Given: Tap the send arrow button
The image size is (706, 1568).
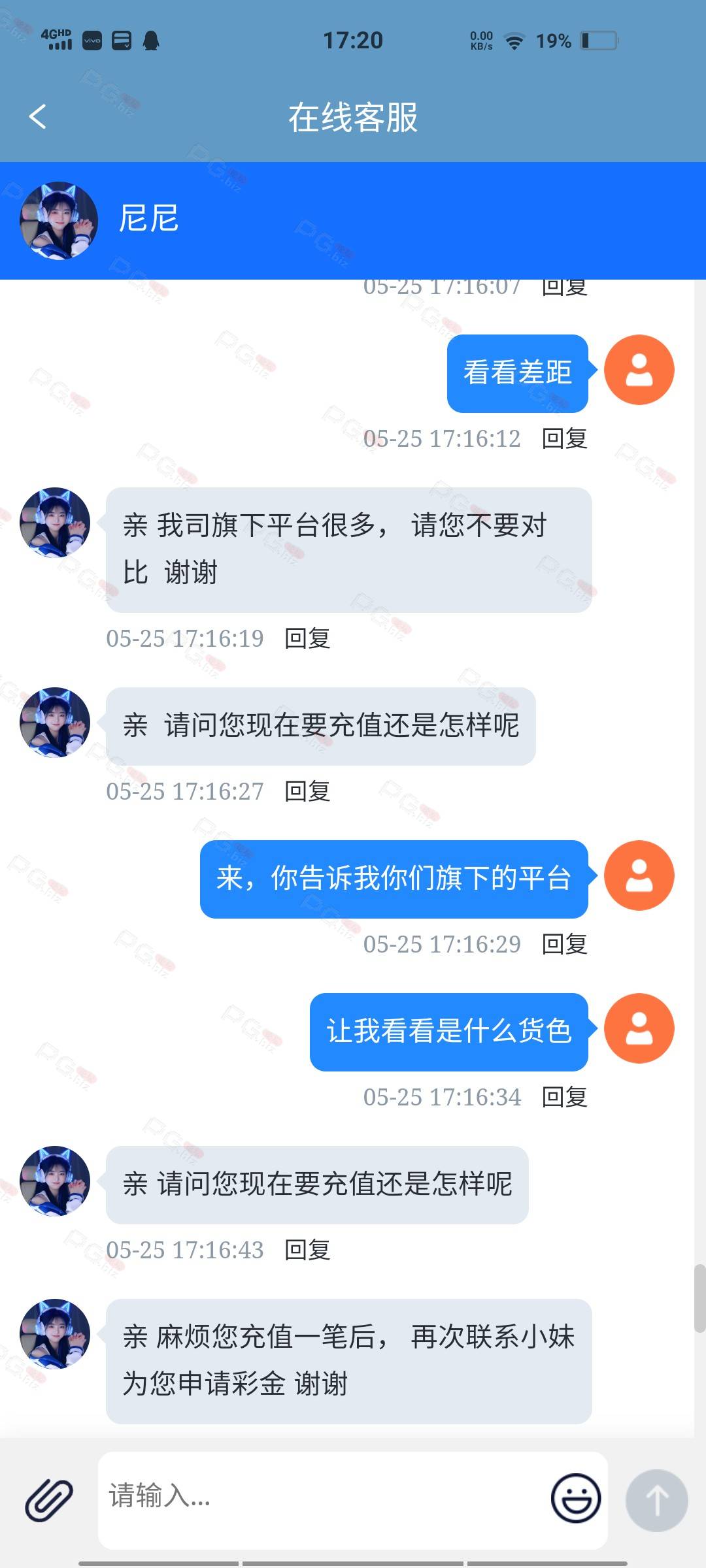Looking at the screenshot, I should click(656, 1500).
